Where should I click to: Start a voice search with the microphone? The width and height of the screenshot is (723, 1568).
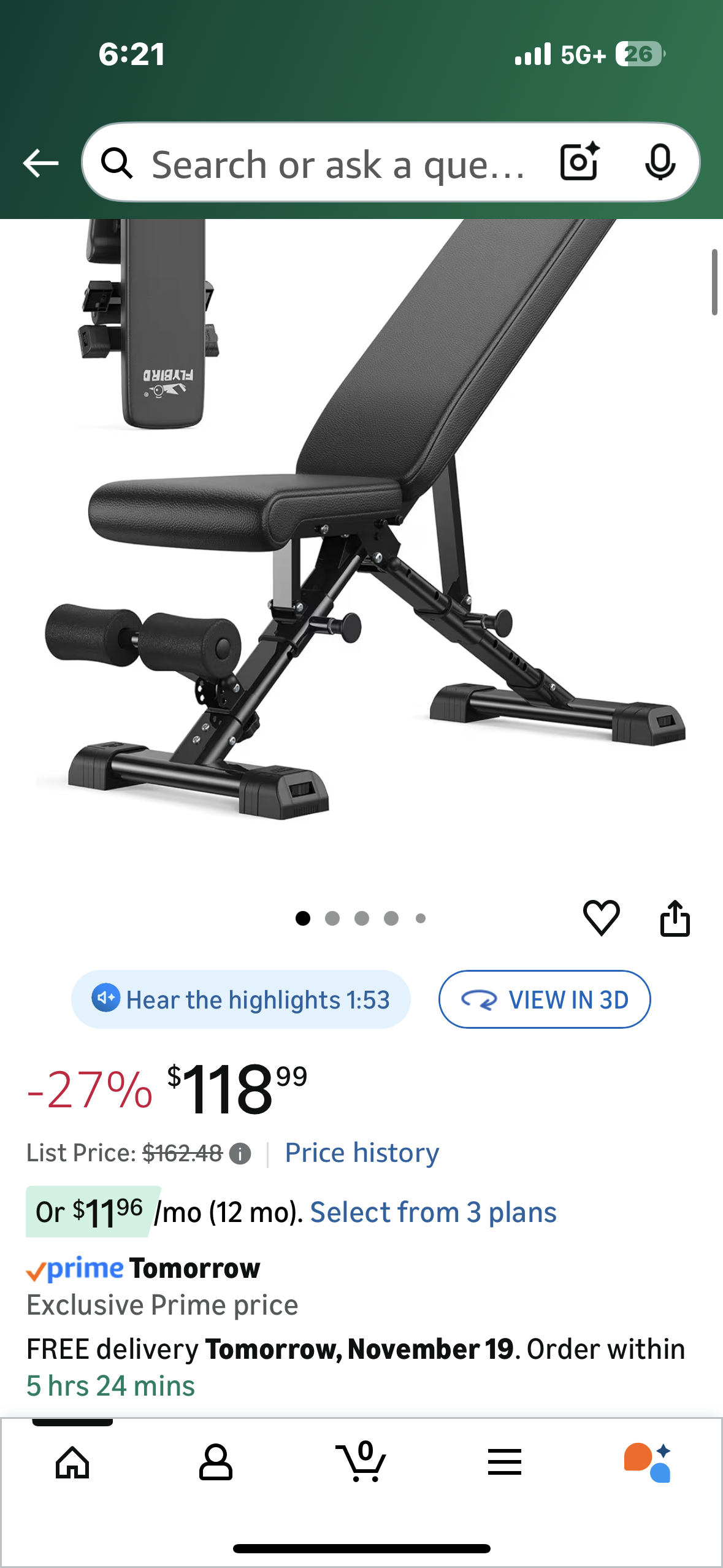point(660,163)
